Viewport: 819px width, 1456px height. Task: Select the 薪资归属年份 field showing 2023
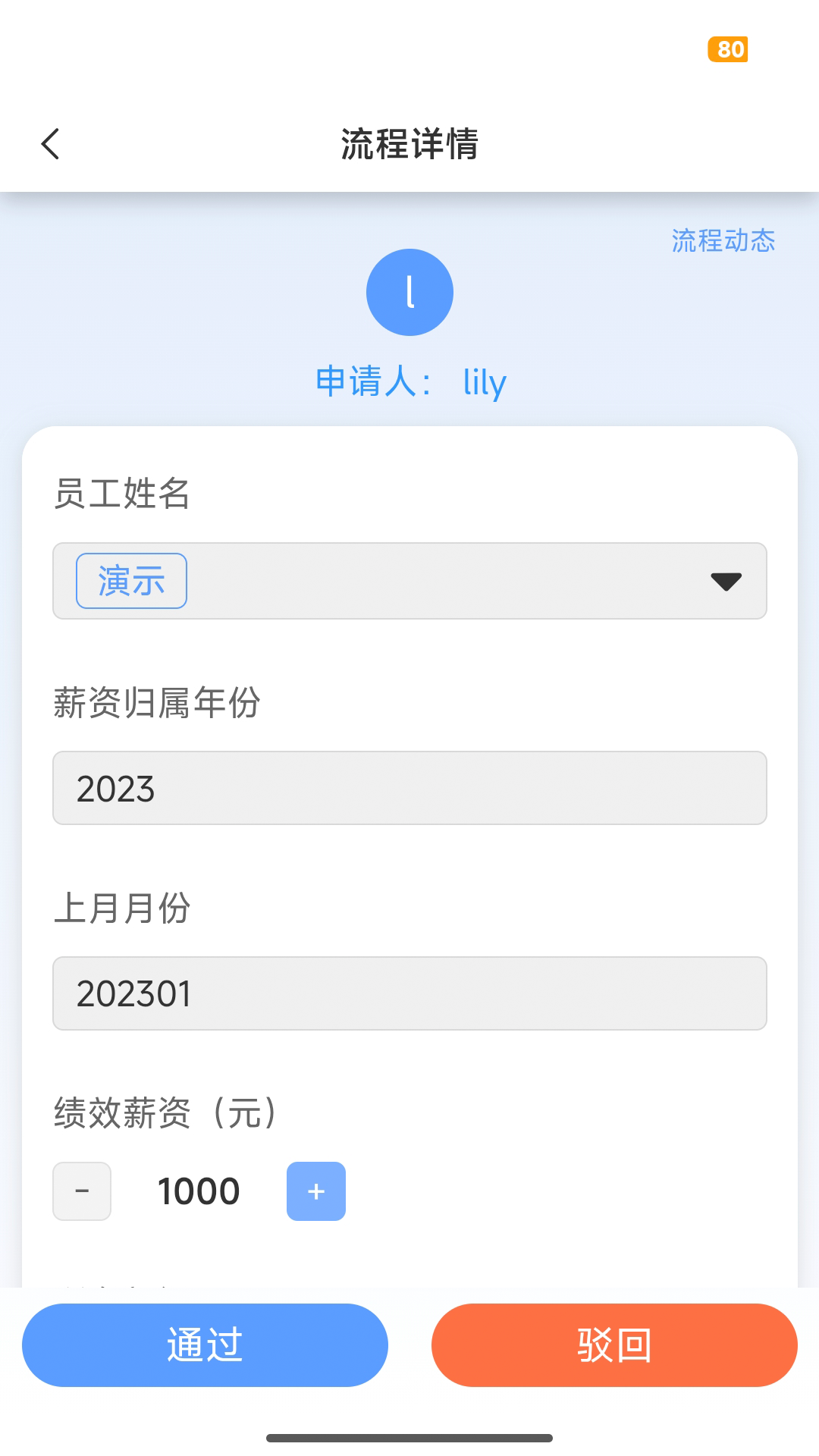(409, 789)
